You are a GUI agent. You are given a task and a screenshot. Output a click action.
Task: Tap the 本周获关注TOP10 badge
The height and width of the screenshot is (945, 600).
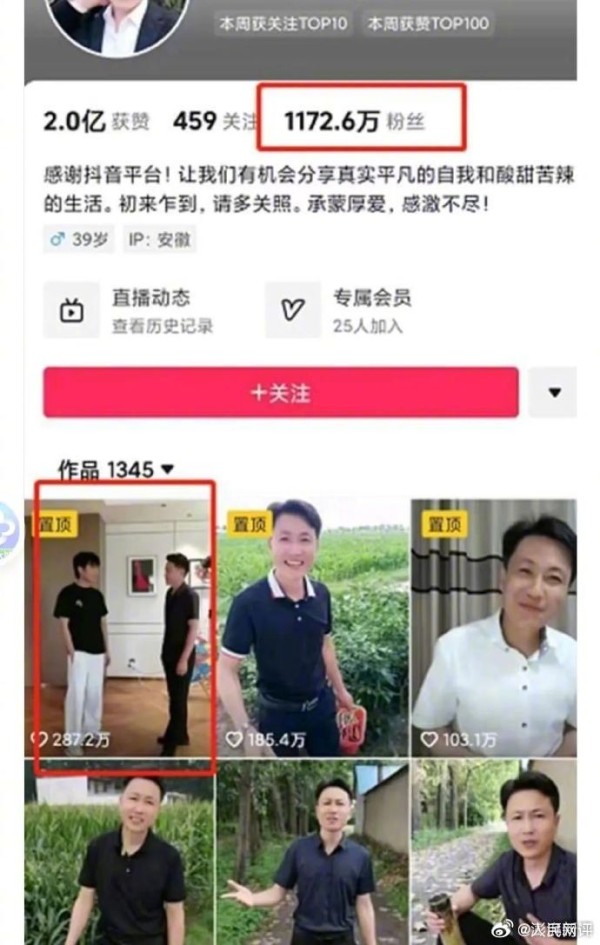point(284,23)
